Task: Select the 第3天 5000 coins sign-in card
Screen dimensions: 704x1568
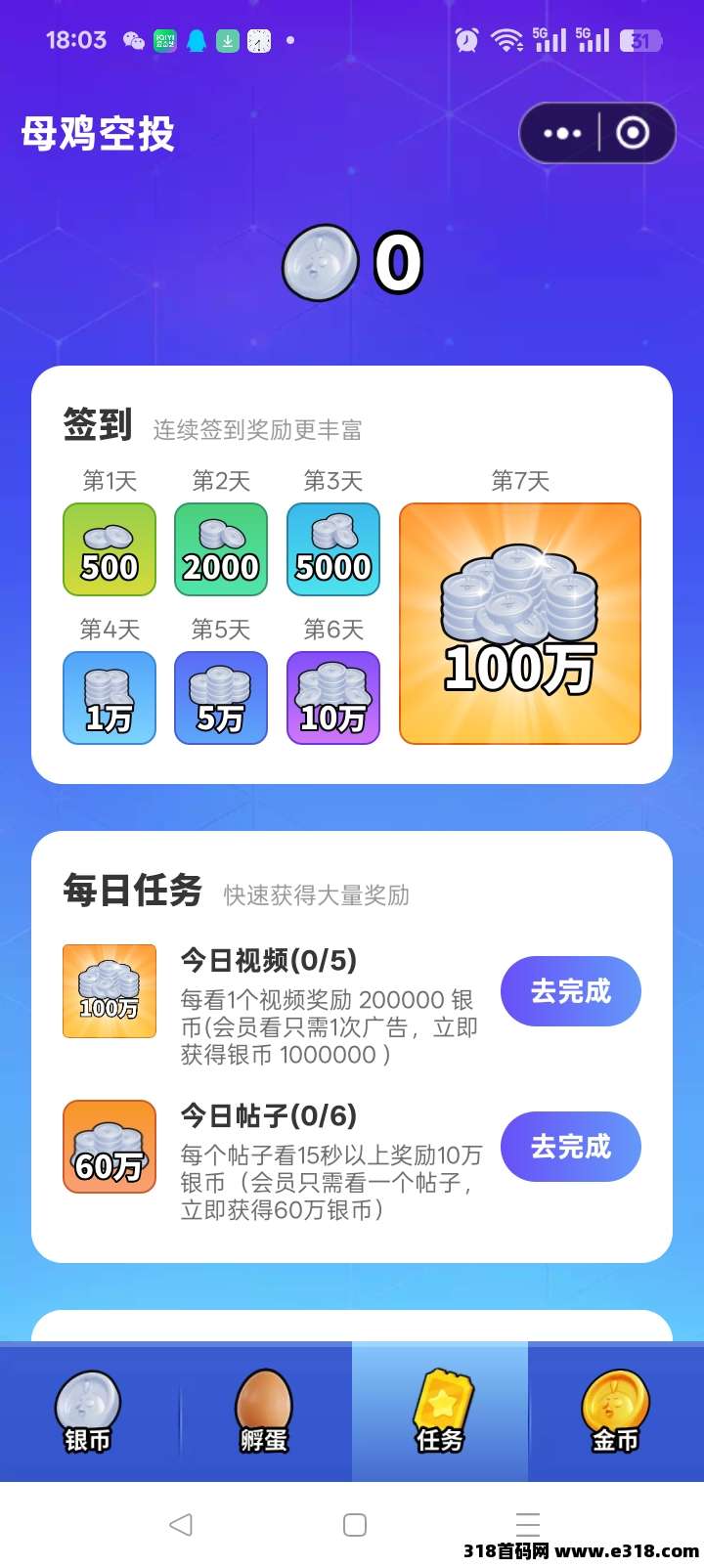Action: (x=333, y=549)
